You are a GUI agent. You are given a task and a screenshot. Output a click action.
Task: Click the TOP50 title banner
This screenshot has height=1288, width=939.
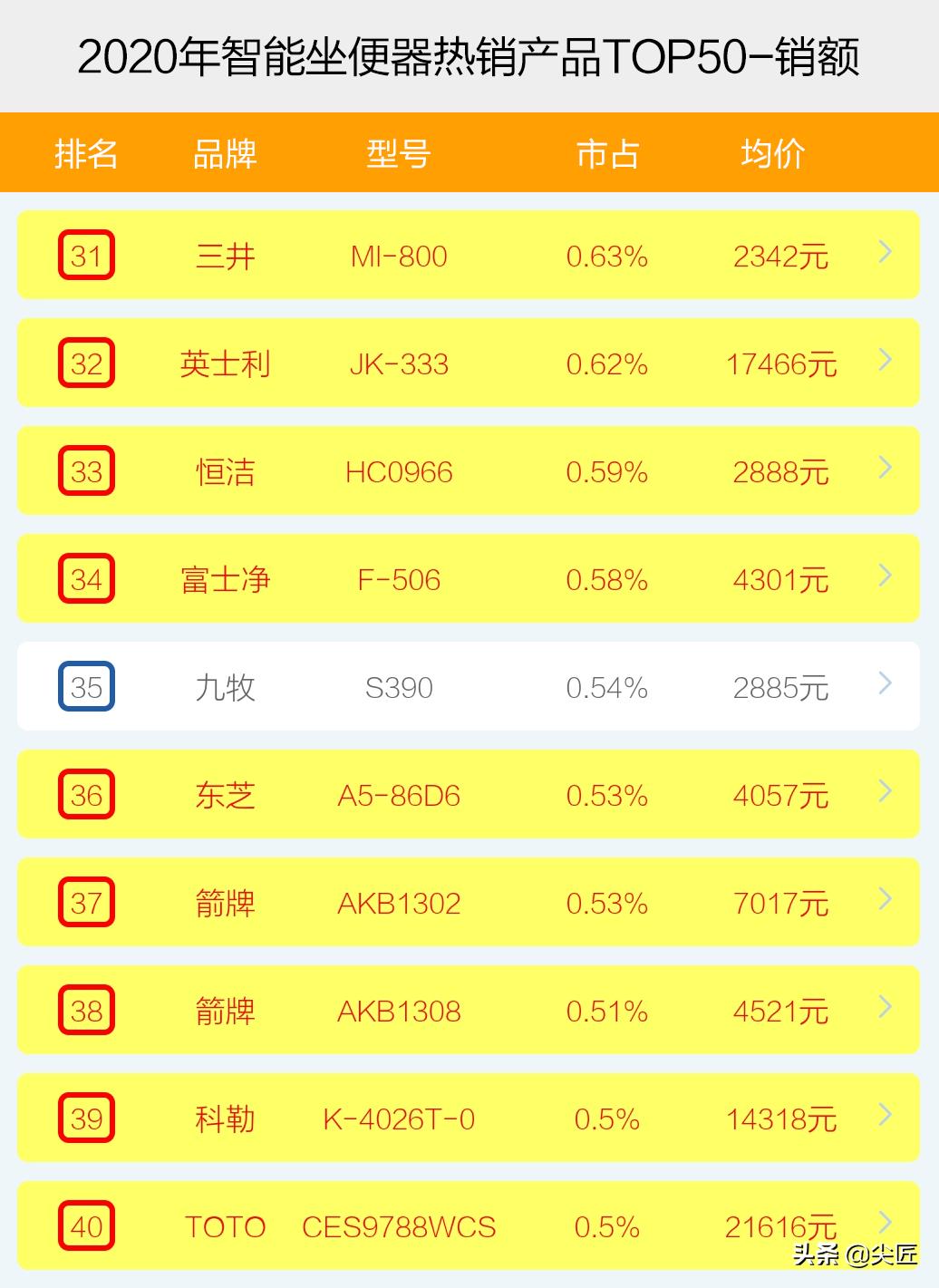tap(469, 53)
